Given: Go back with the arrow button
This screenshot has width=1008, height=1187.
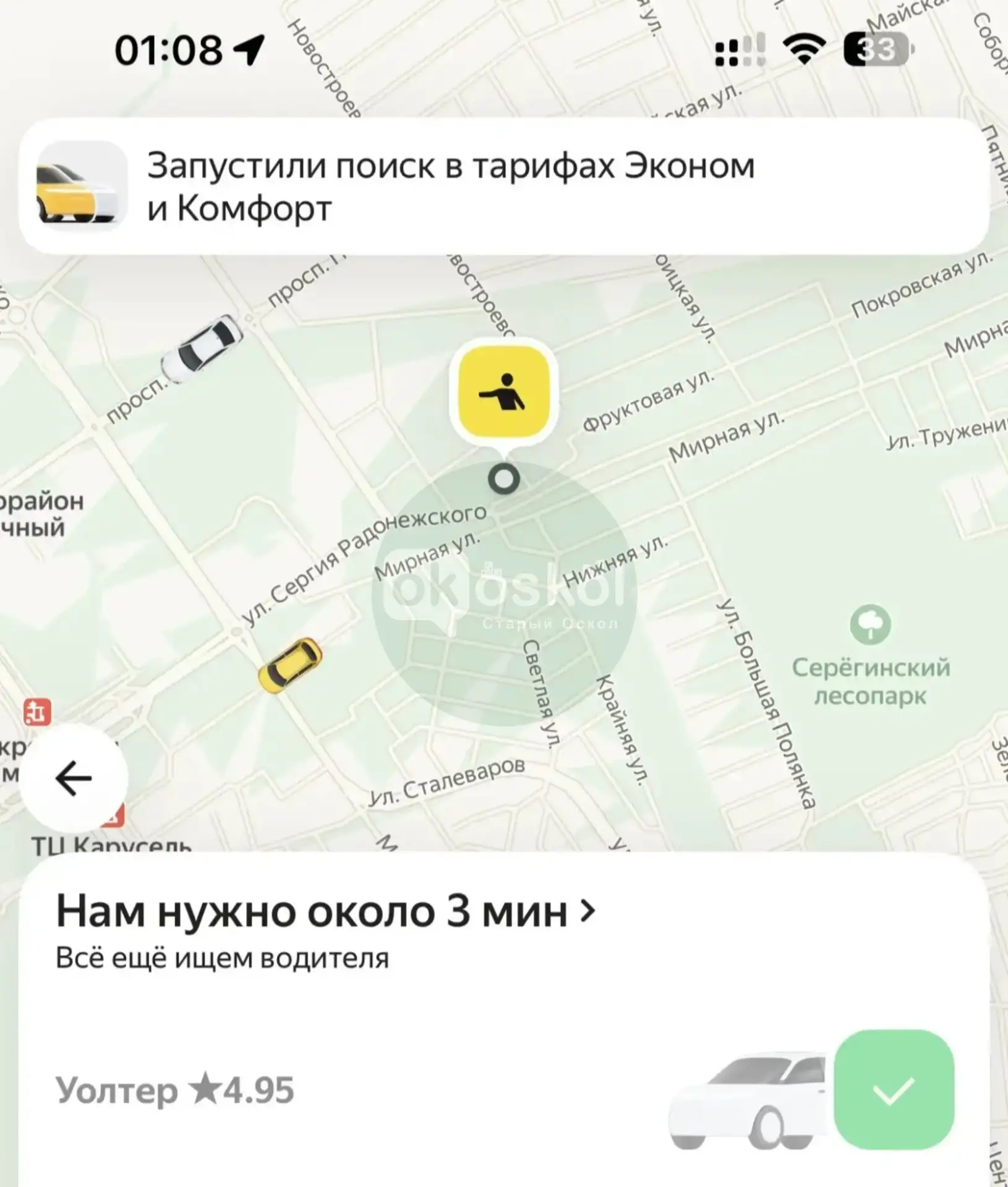Looking at the screenshot, I should pyautogui.click(x=73, y=778).
